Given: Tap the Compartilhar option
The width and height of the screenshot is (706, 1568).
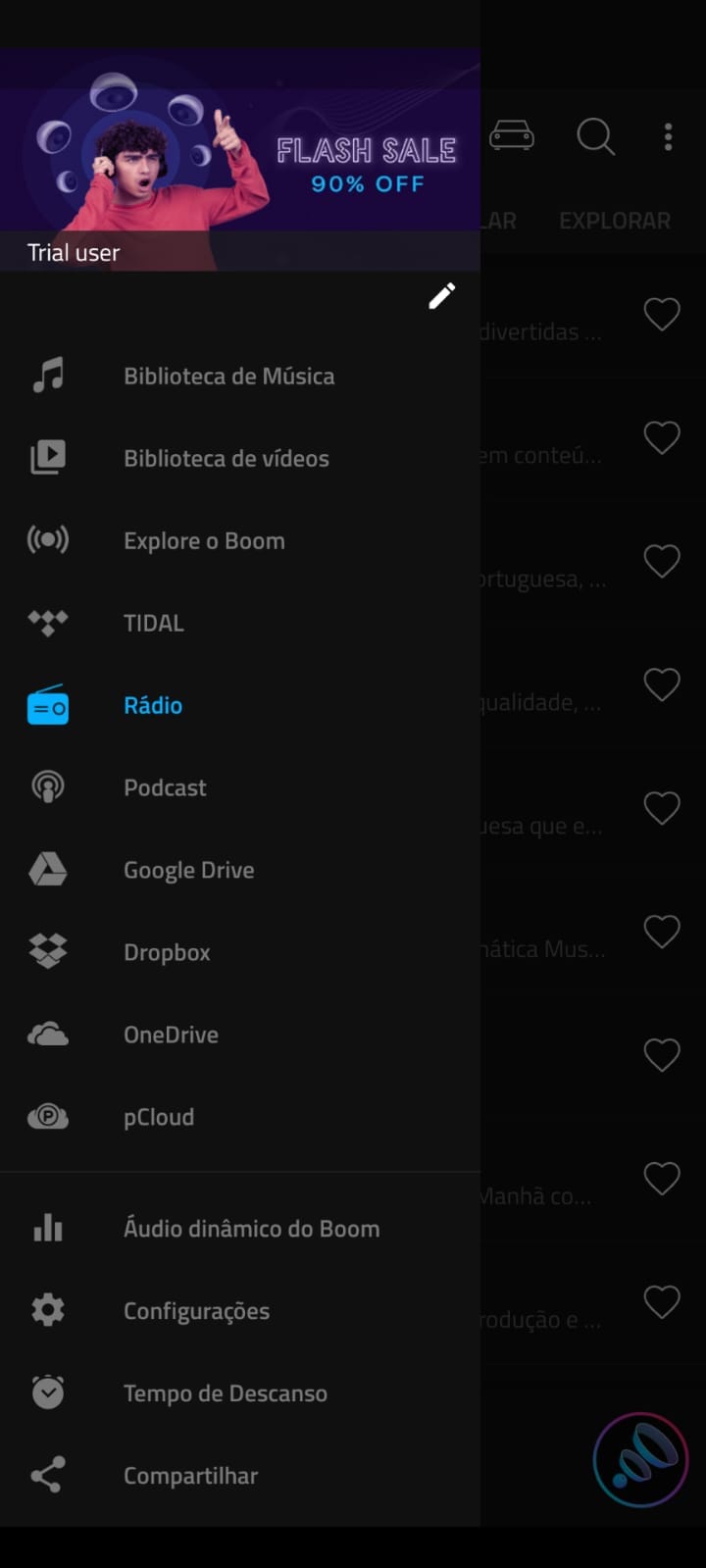Looking at the screenshot, I should (x=190, y=1476).
